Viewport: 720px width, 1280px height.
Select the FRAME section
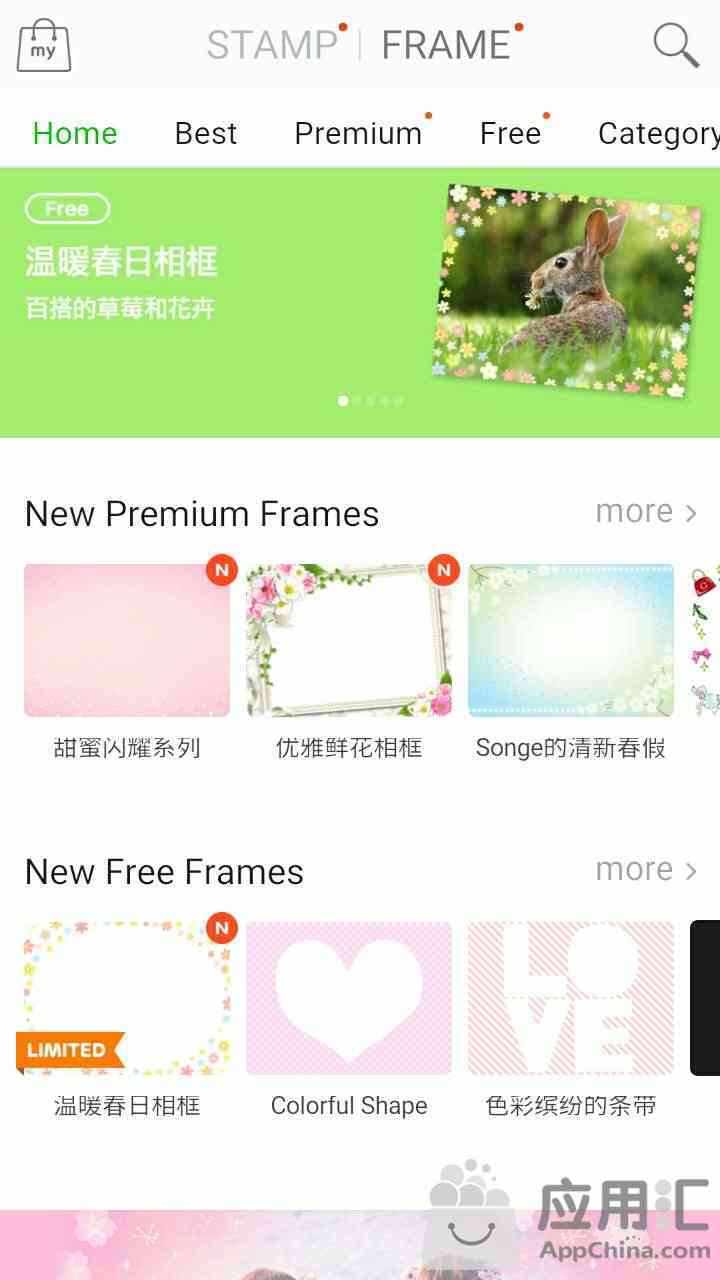point(446,45)
